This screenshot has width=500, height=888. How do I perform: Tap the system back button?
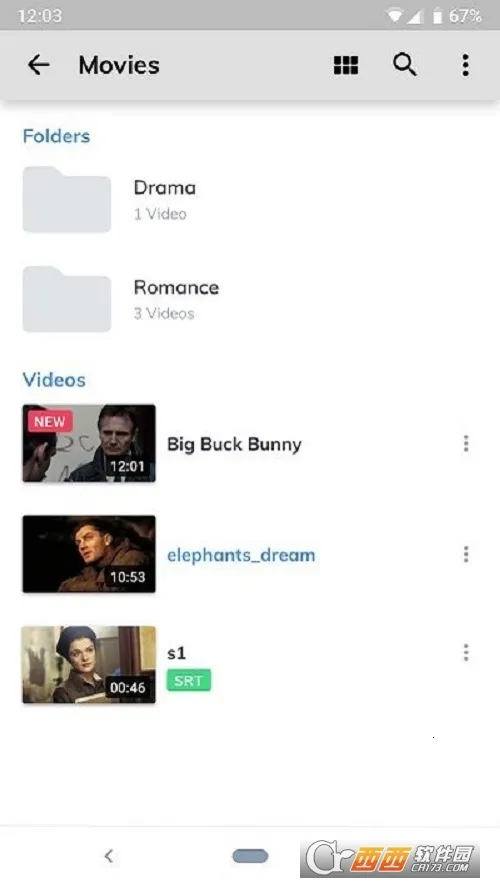(x=109, y=856)
